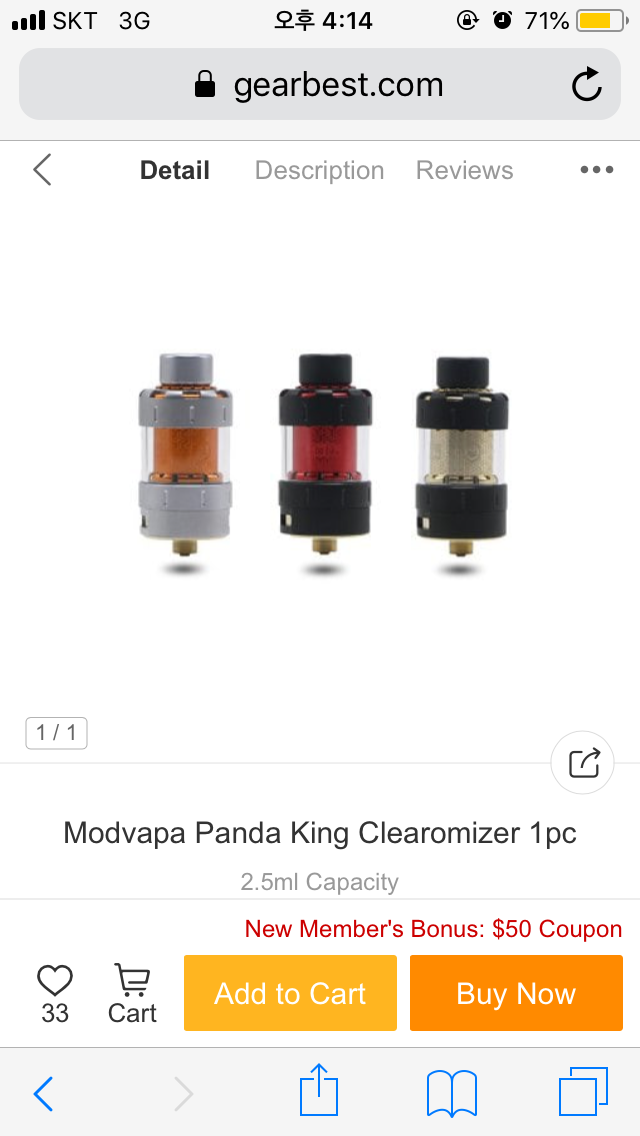The height and width of the screenshot is (1136, 640).
Task: Tap the gearbest.com address bar
Action: click(x=320, y=85)
